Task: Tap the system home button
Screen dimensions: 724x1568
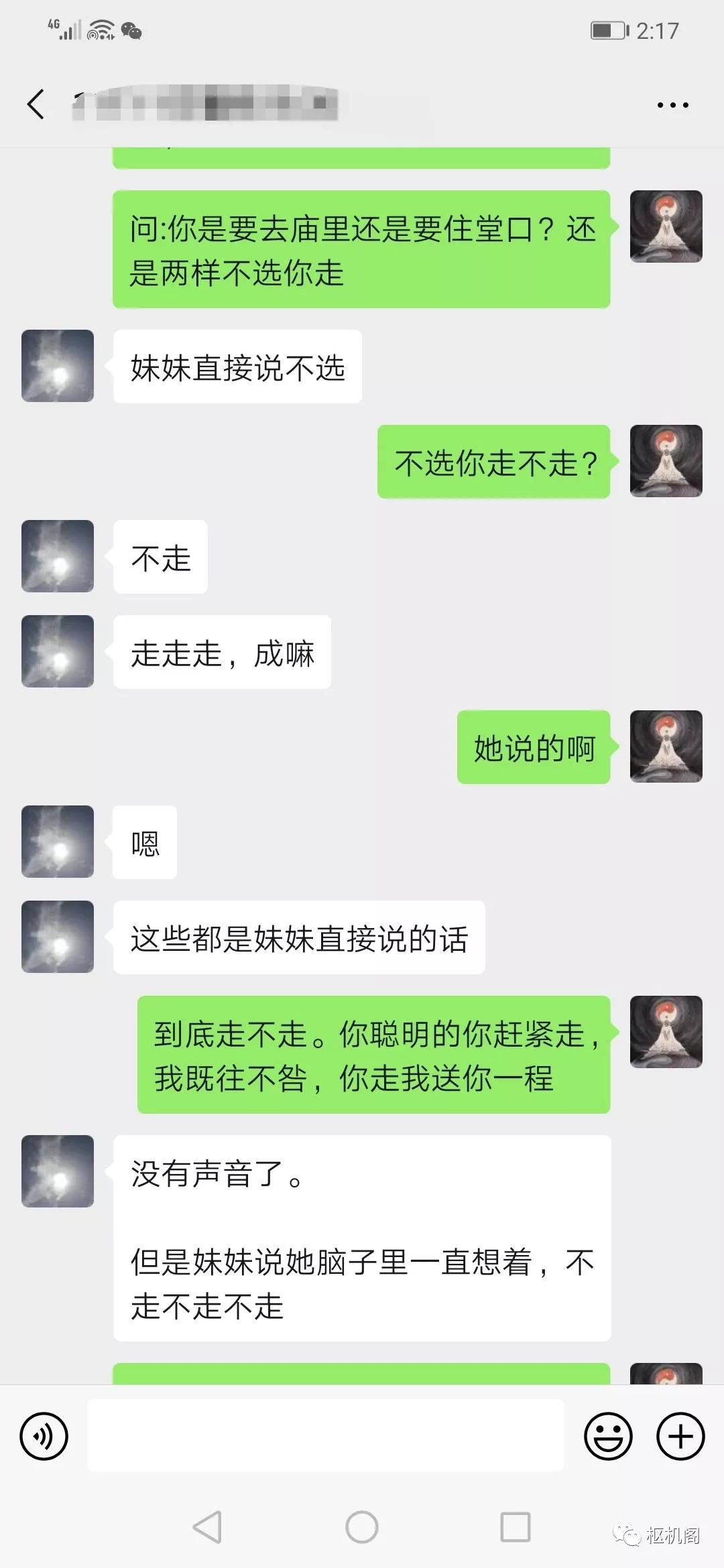Action: pyautogui.click(x=362, y=1527)
